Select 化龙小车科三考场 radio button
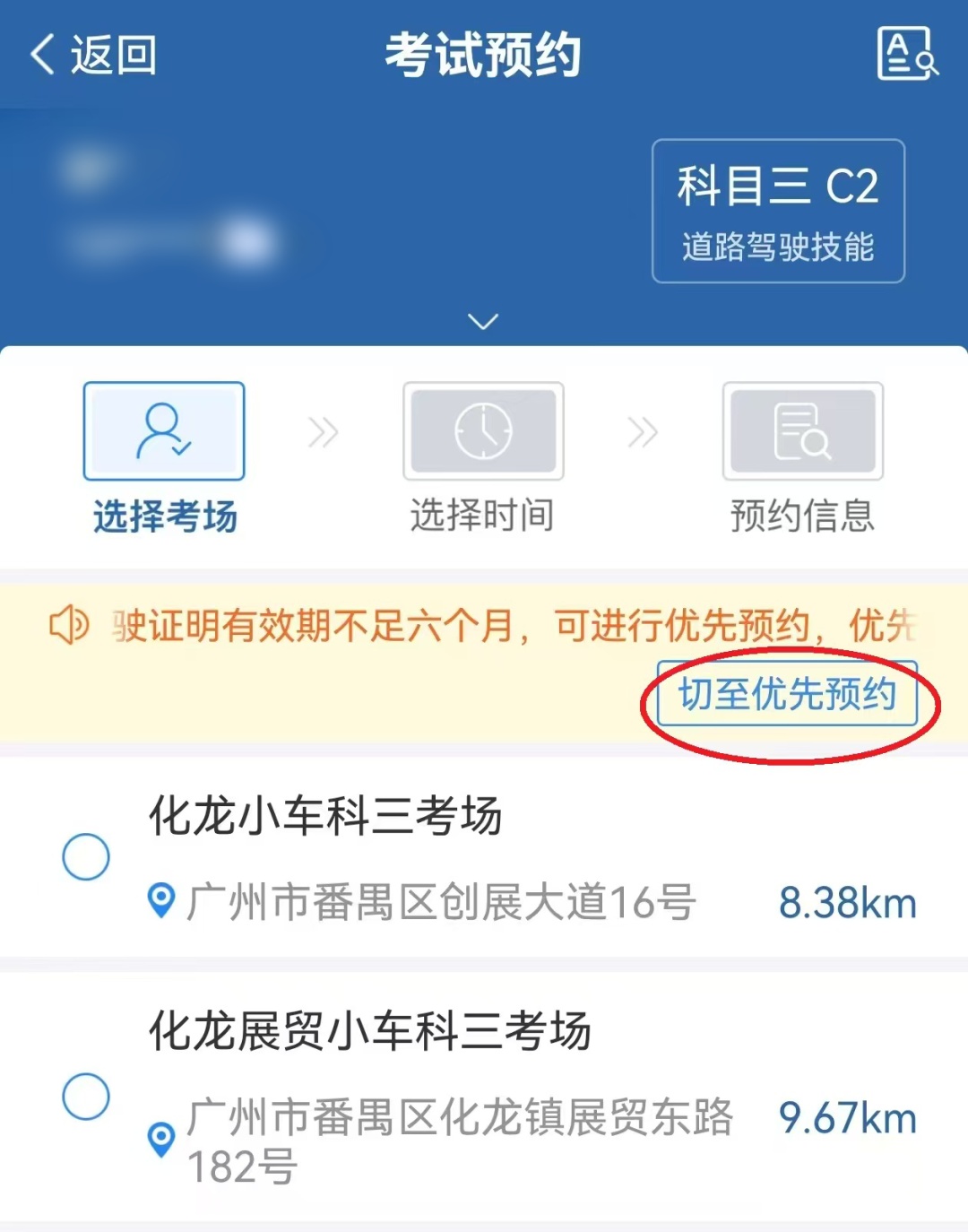The width and height of the screenshot is (968, 1232). click(x=86, y=856)
